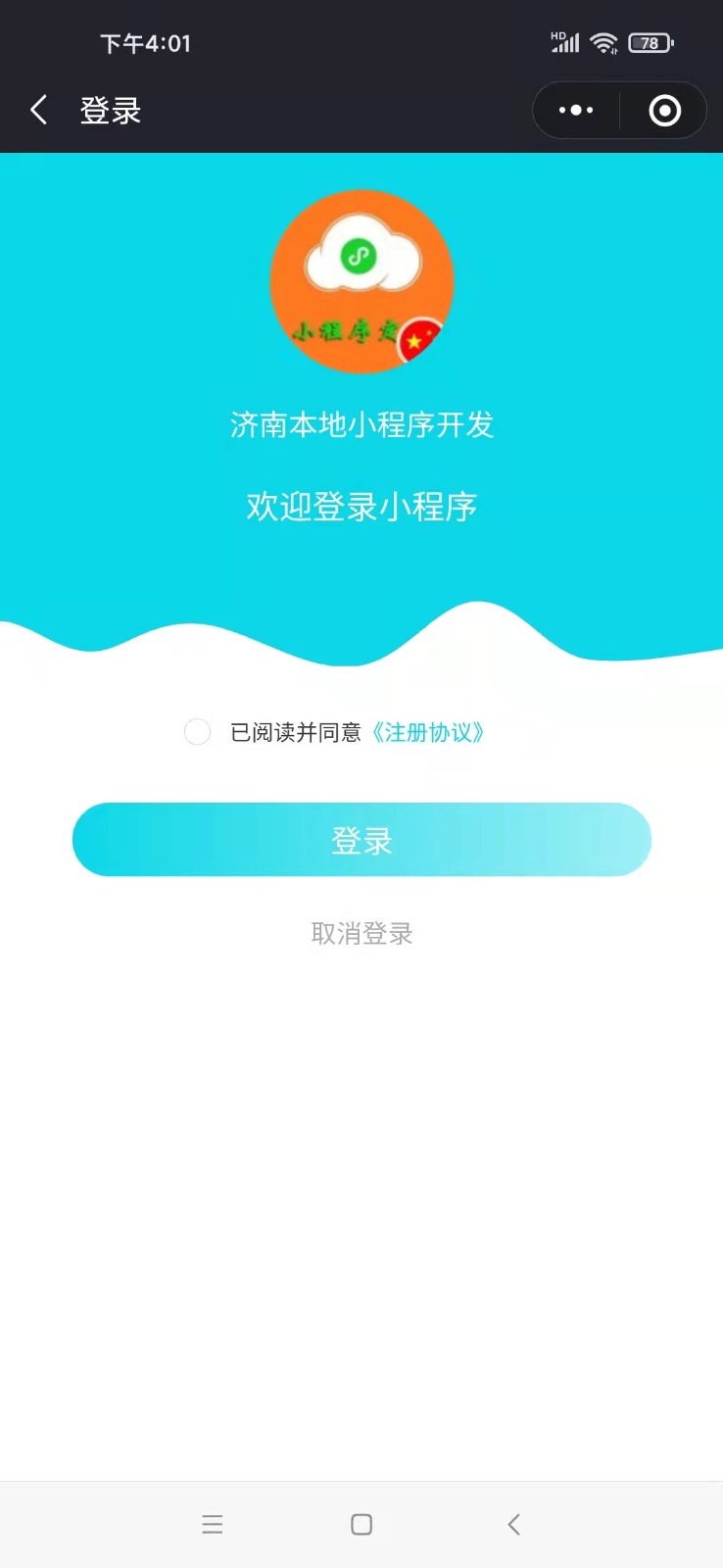
Task: Close the mini program with the circle icon
Action: [664, 110]
